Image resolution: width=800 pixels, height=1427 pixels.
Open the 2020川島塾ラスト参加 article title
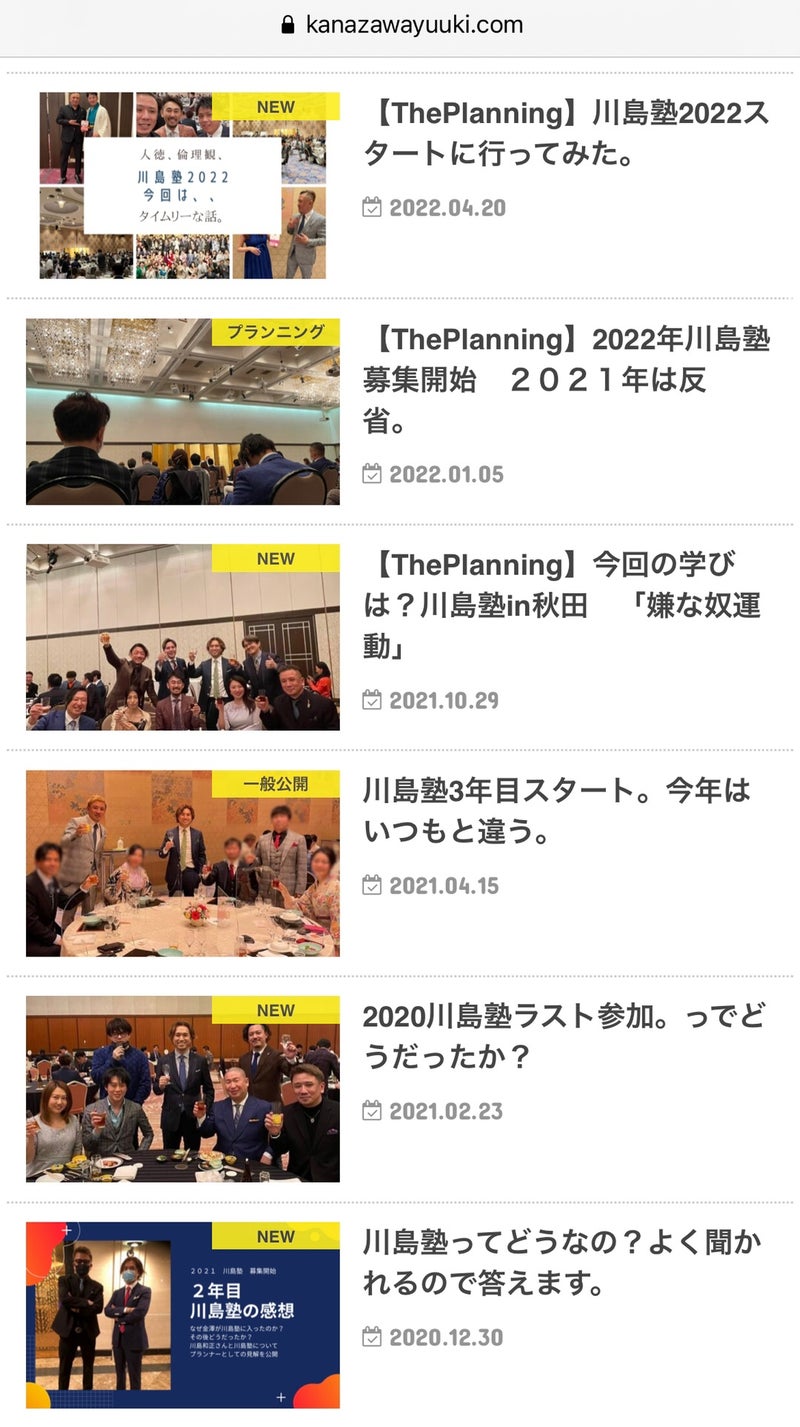click(x=564, y=1038)
